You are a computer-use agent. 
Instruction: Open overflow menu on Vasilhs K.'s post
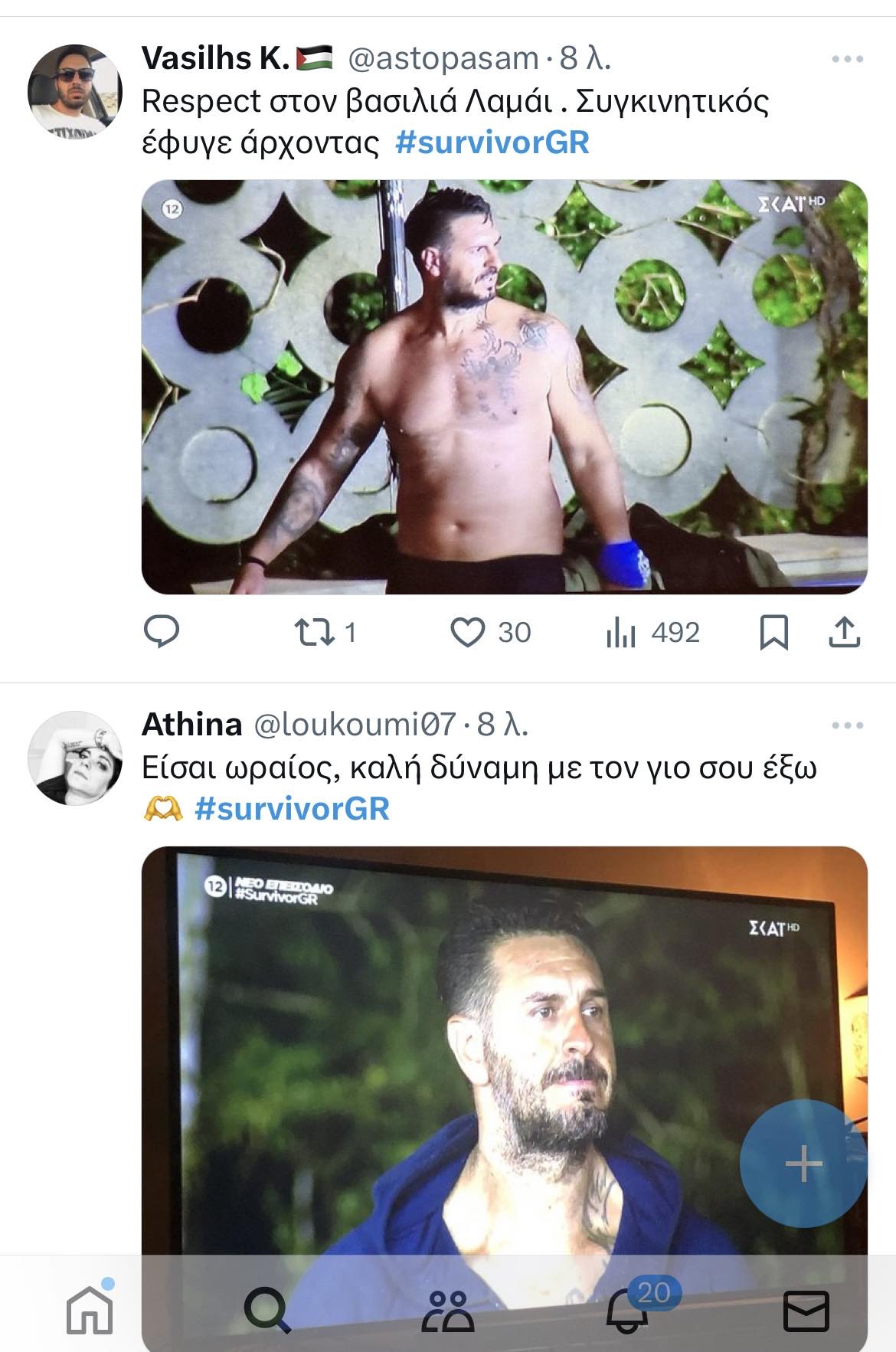point(847,59)
